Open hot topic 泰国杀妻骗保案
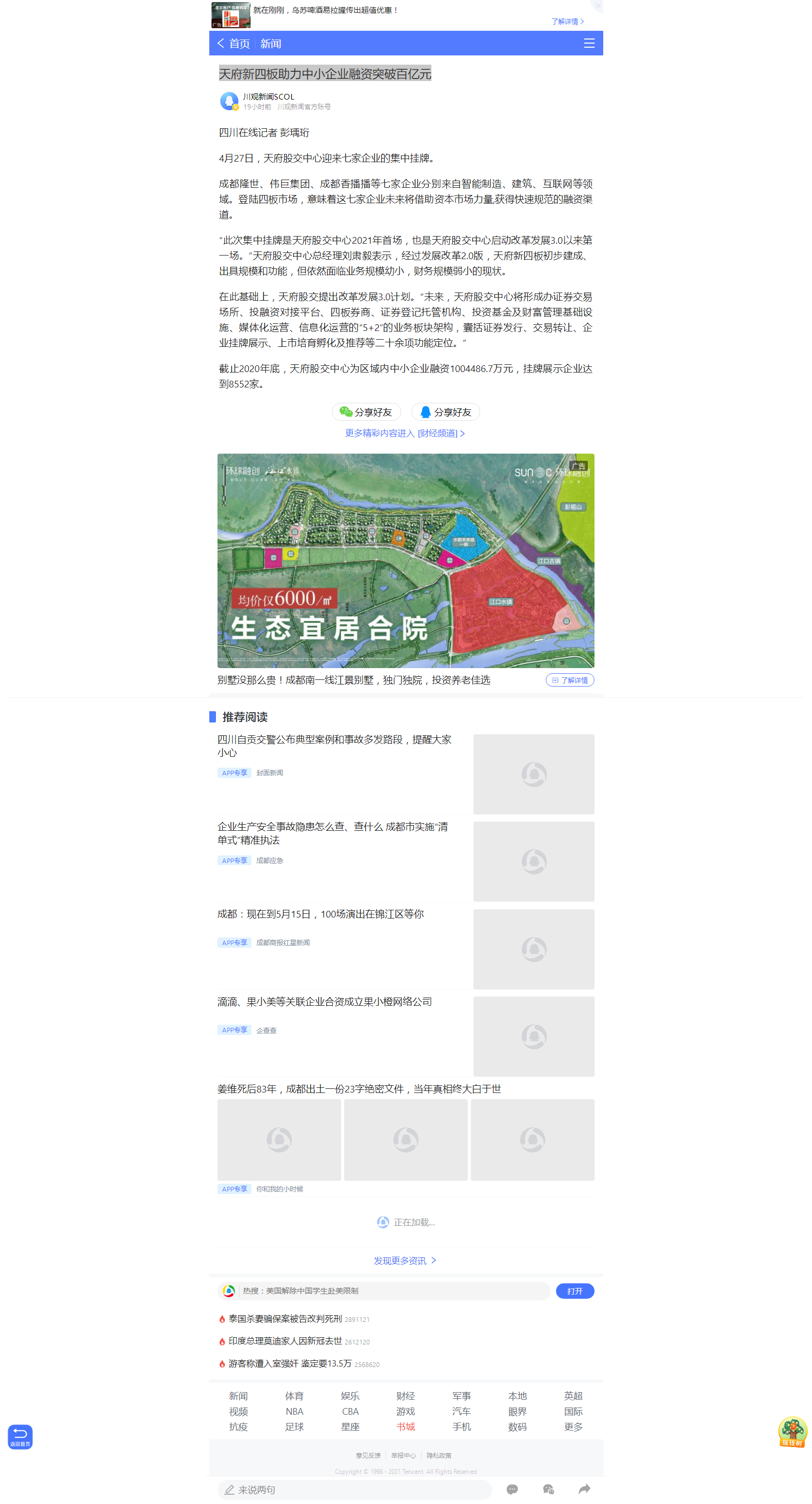 point(285,1319)
